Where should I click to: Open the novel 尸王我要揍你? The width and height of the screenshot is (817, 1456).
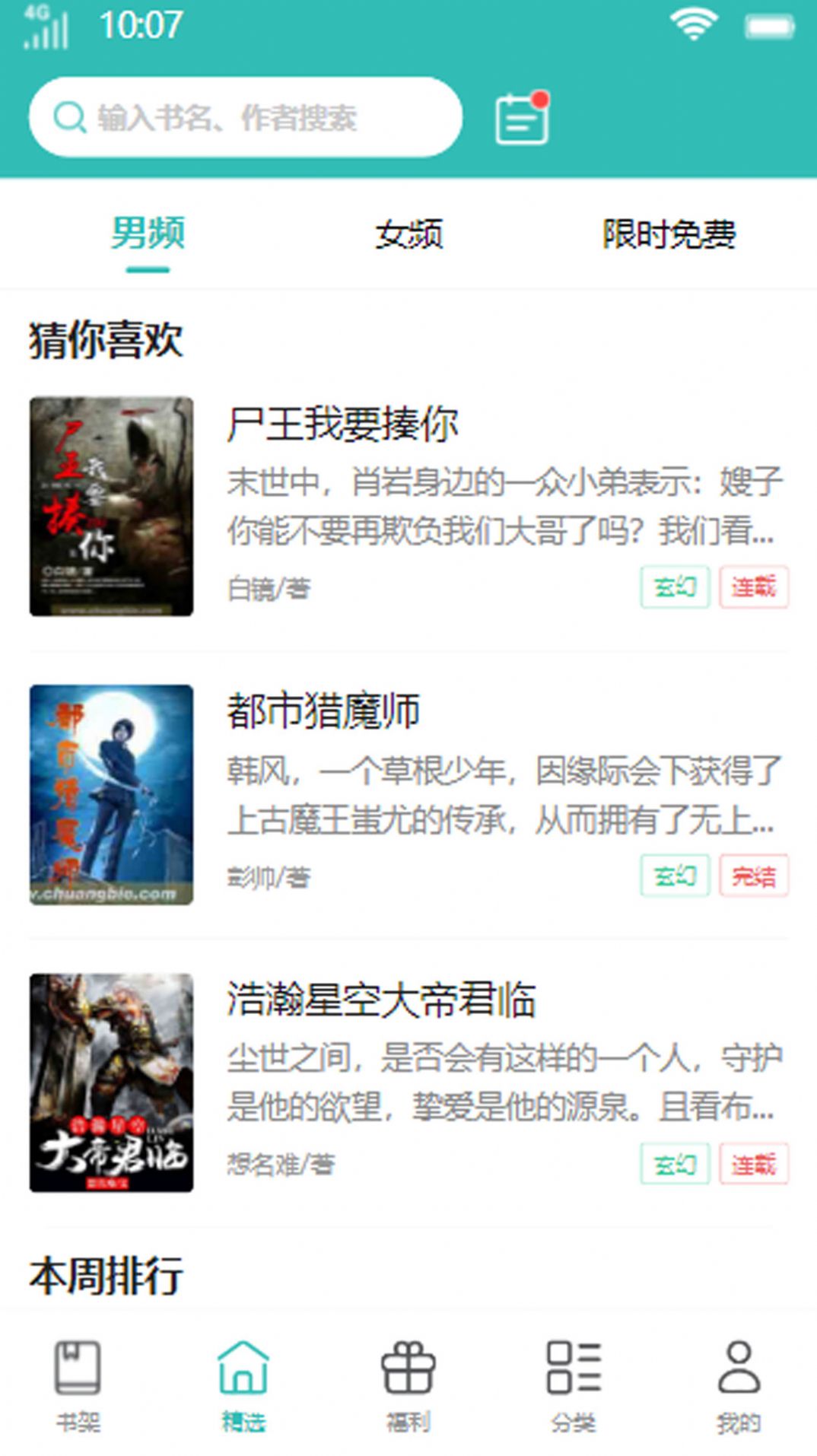tap(342, 424)
